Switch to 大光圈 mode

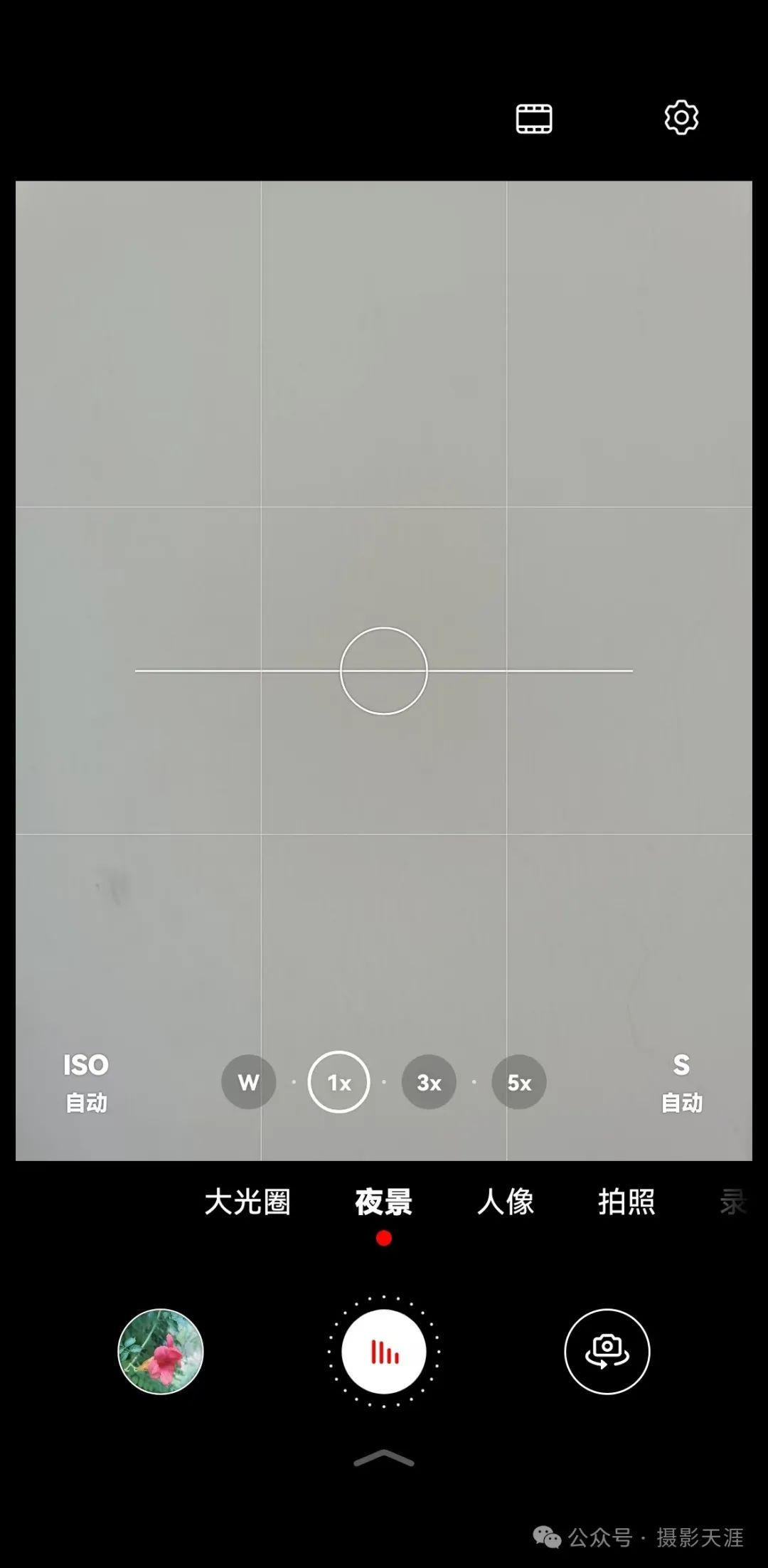[247, 1202]
